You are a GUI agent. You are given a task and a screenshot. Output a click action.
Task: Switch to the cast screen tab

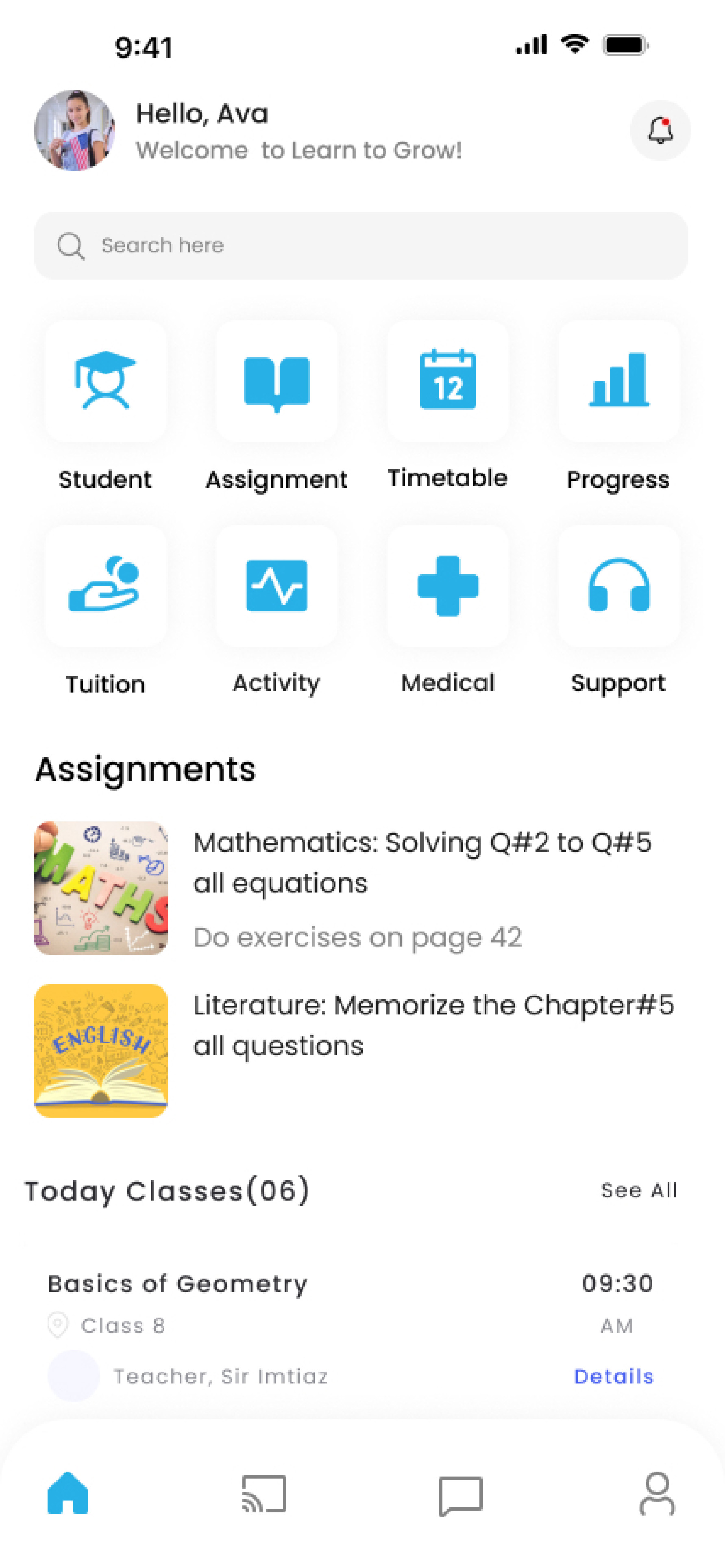point(264,1492)
